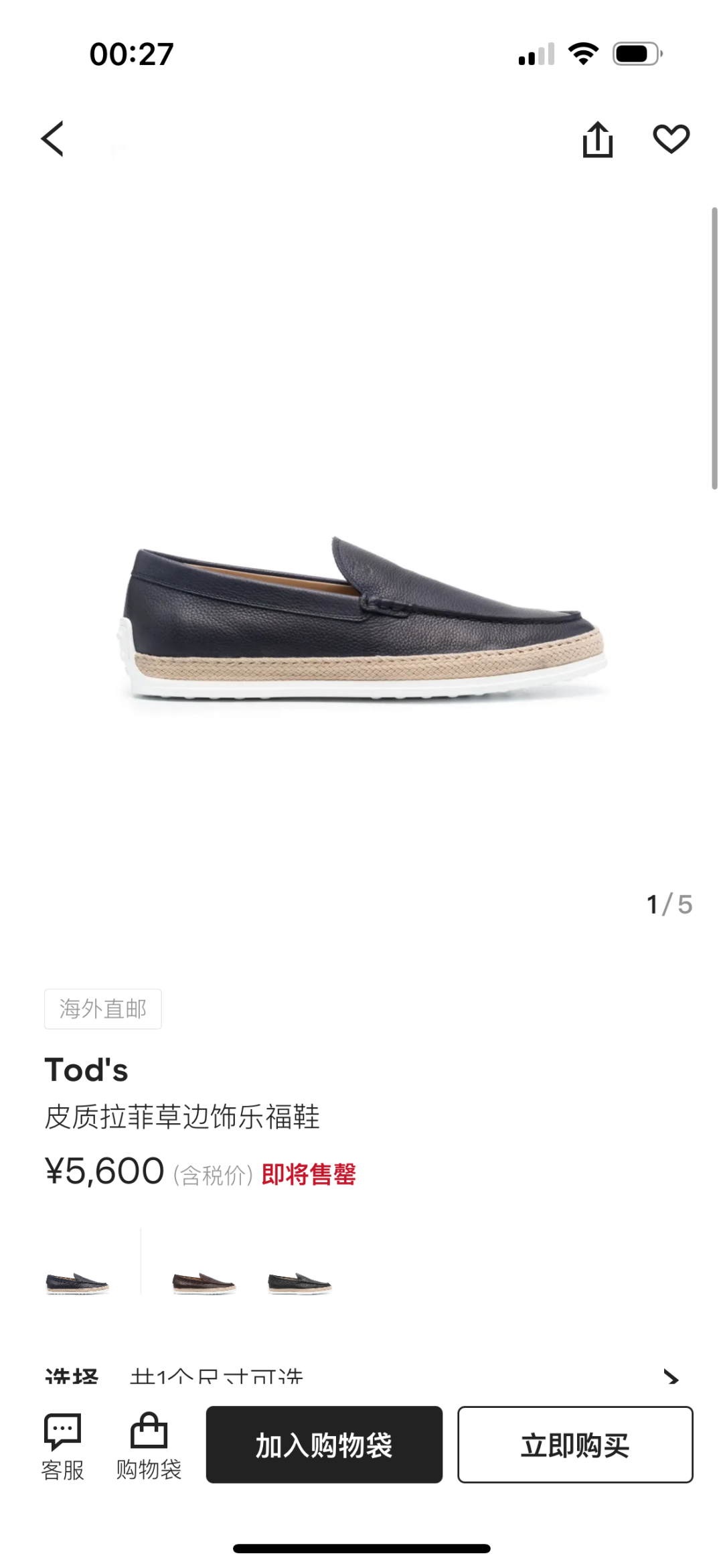Share this Tod's loafer product
Viewport: 723px width, 1568px height.
click(x=597, y=139)
